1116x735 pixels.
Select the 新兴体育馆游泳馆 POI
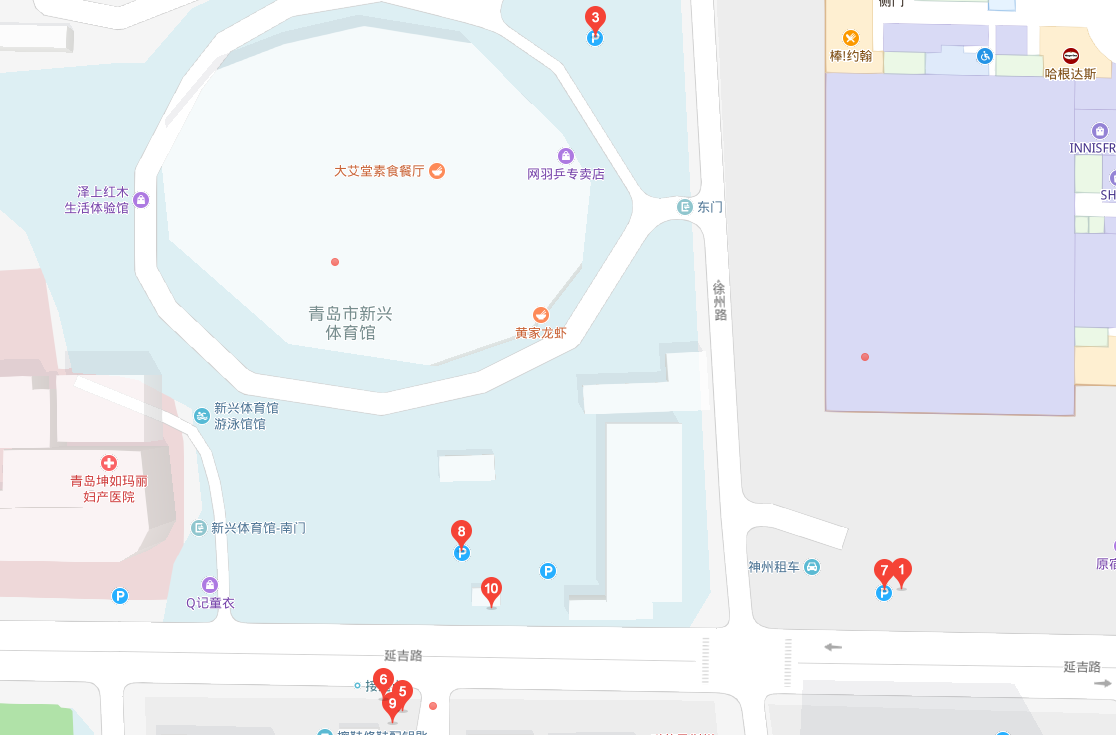pyautogui.click(x=201, y=415)
